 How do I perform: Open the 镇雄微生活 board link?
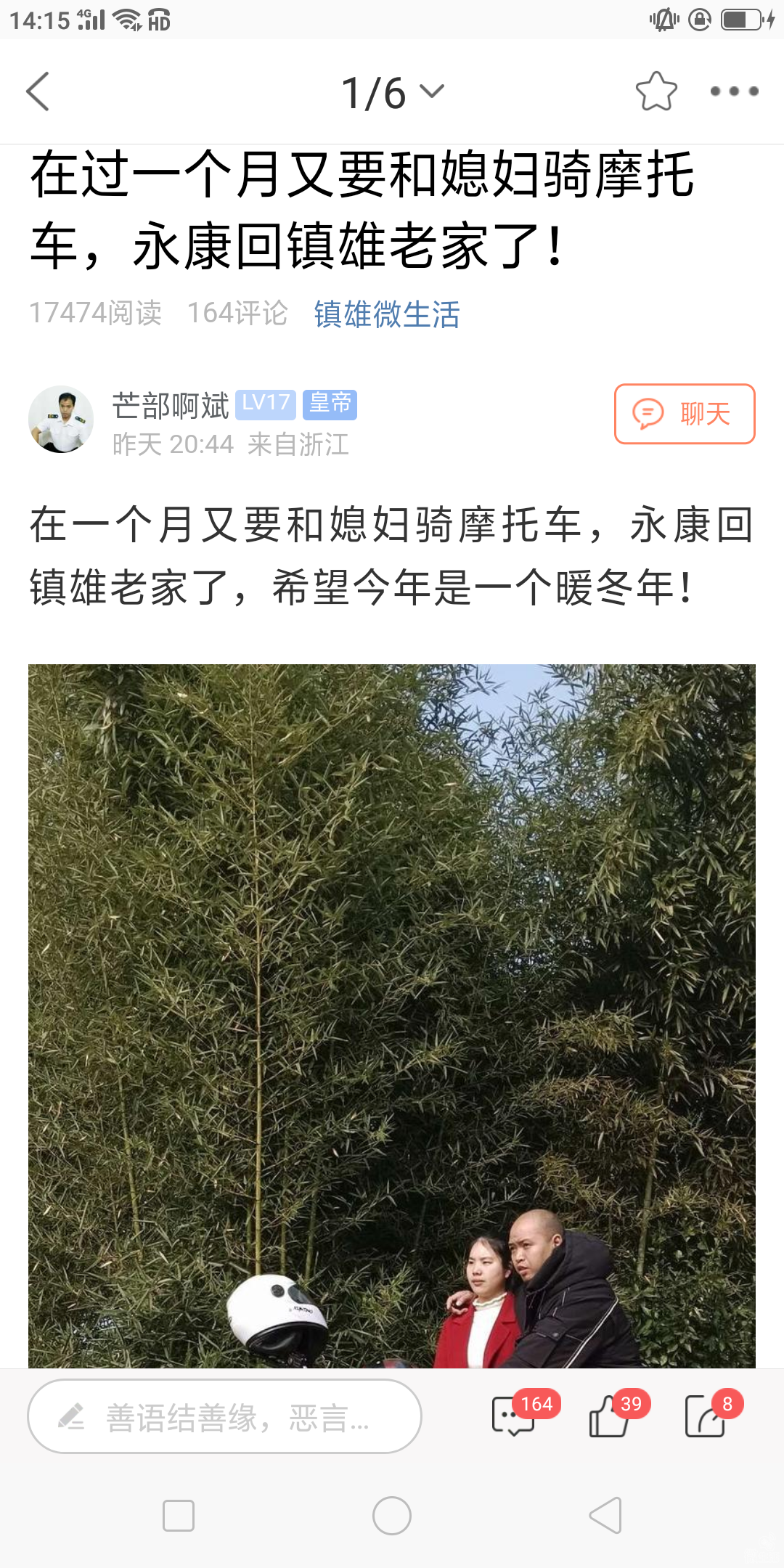coord(387,314)
